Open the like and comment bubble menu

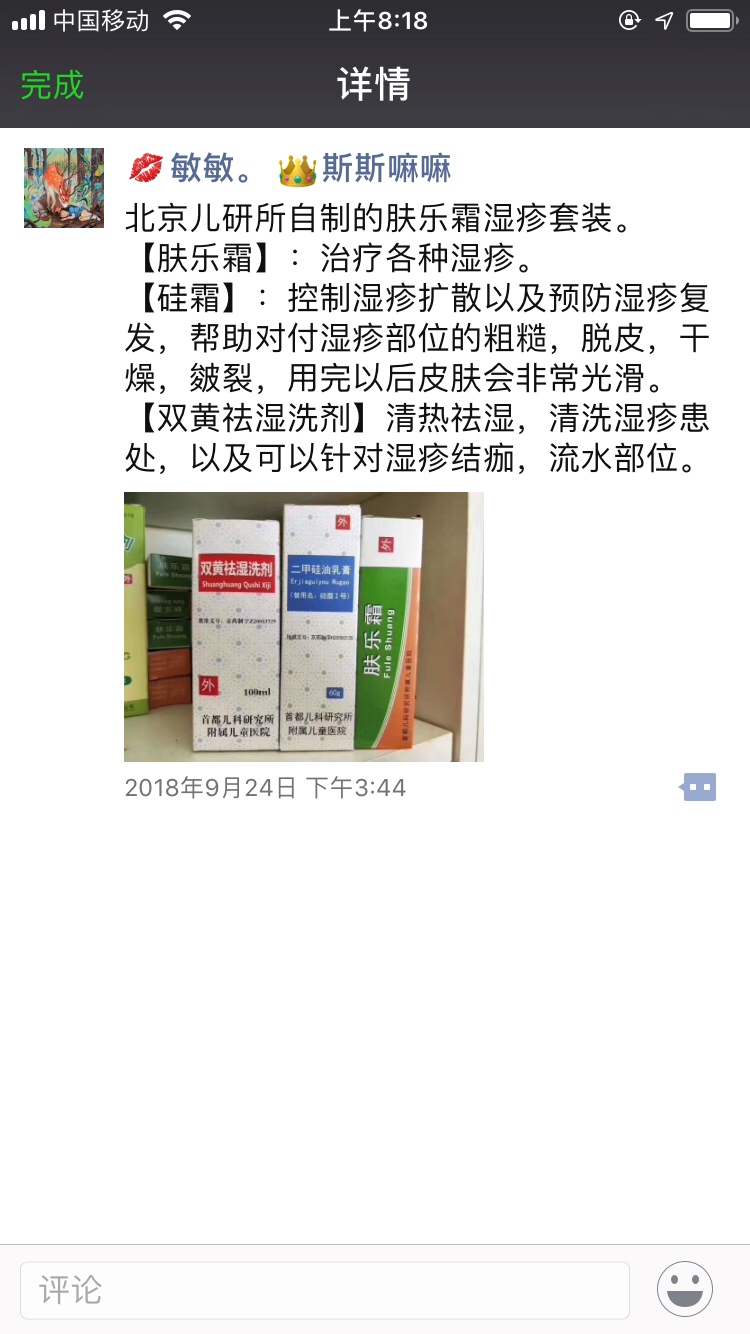point(699,787)
